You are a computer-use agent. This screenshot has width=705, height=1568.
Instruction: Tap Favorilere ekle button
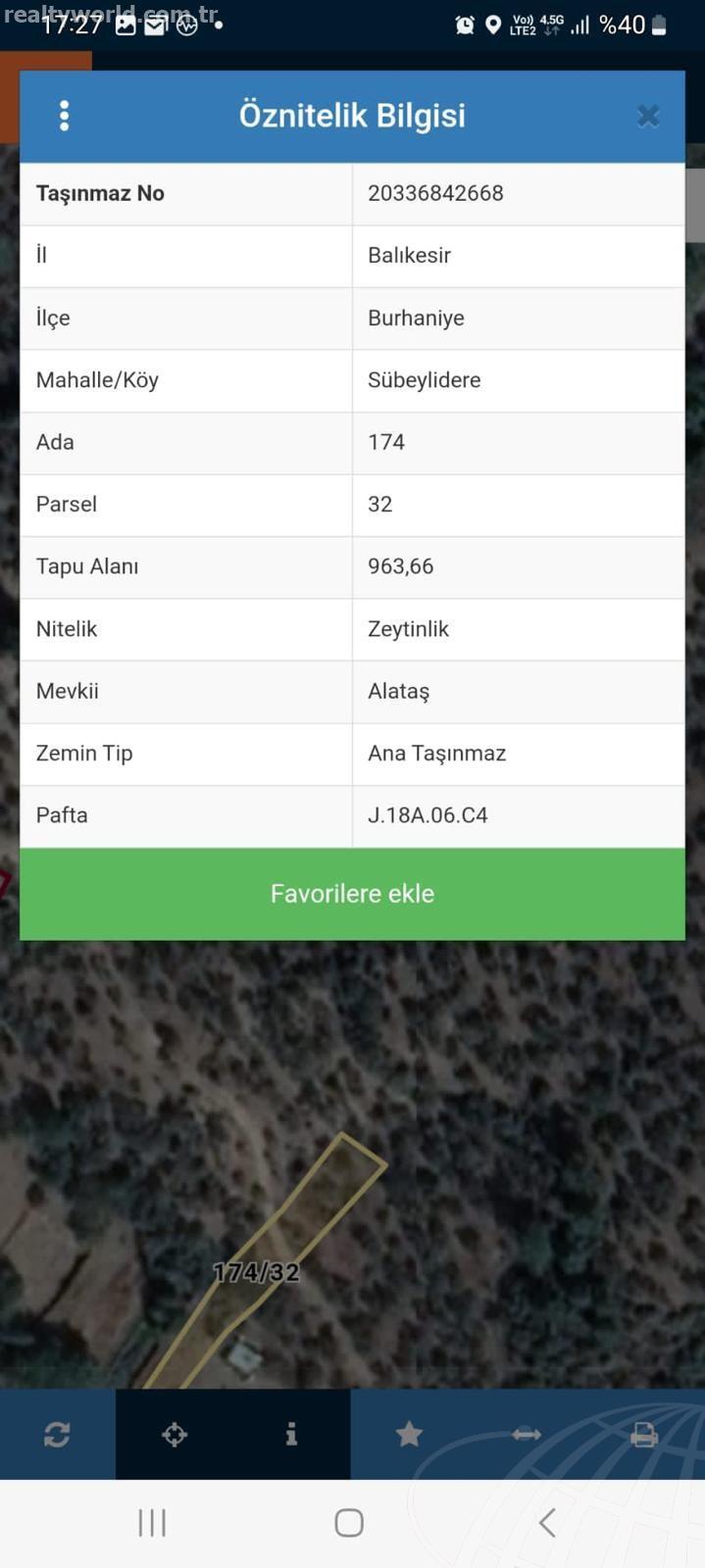point(352,894)
